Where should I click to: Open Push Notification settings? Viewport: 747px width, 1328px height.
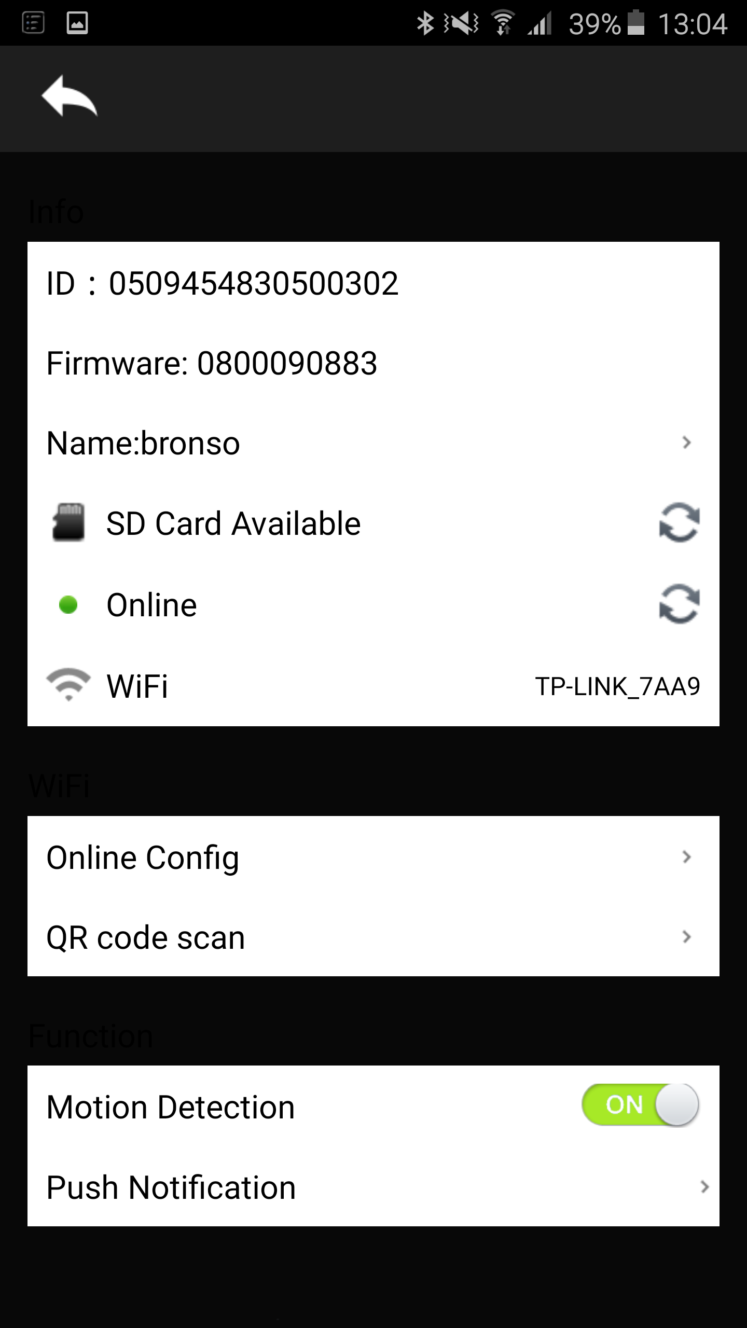[373, 1187]
